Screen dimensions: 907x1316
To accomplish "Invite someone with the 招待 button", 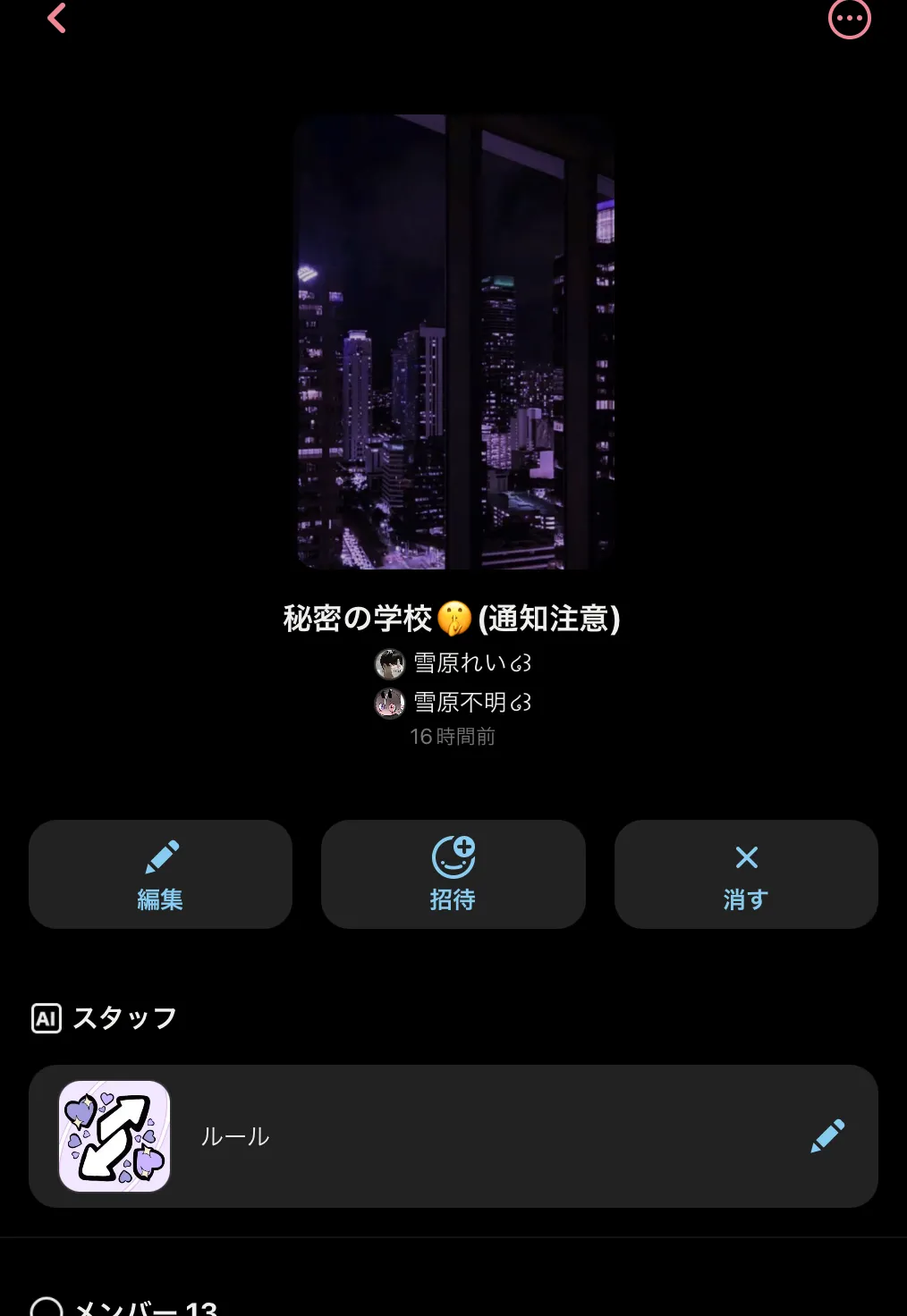I will 453,874.
